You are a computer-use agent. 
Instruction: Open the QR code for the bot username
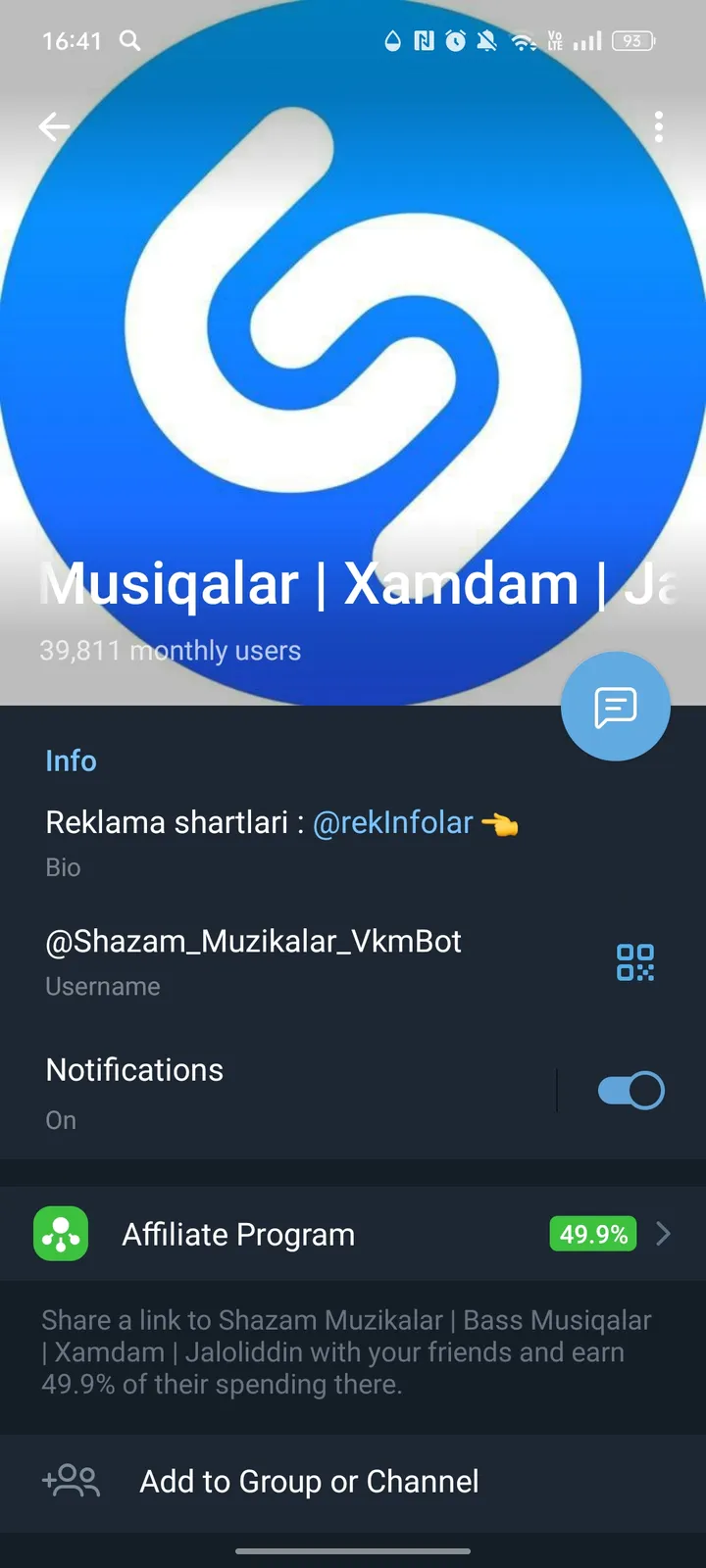click(634, 962)
